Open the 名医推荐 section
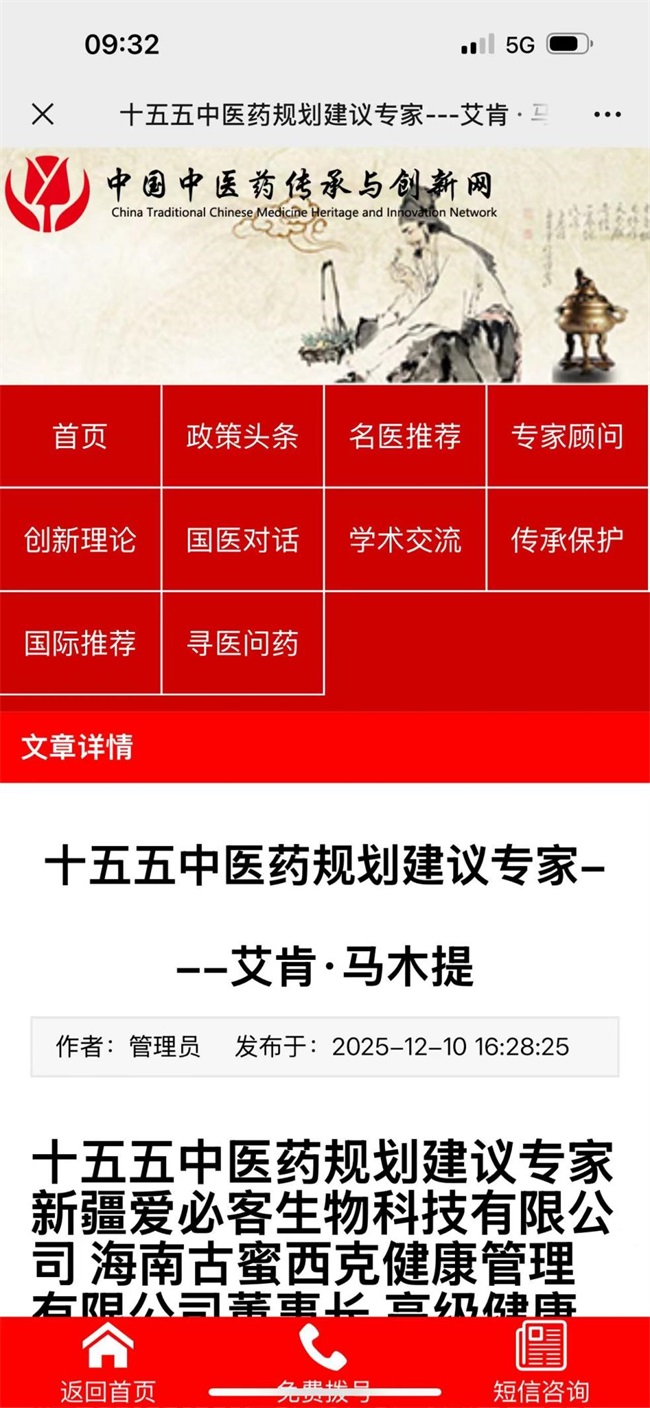This screenshot has height=1408, width=650. tap(405, 436)
